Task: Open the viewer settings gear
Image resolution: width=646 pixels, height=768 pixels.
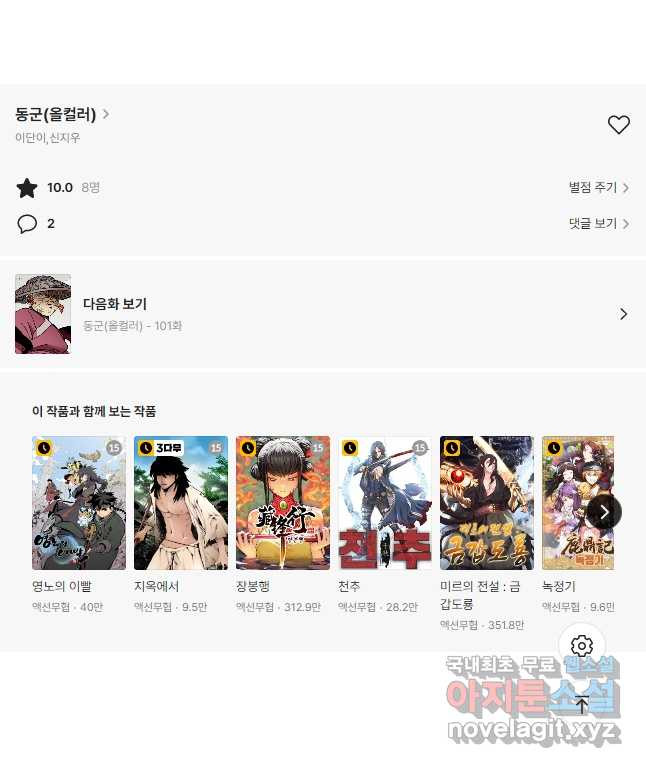Action: (x=582, y=646)
